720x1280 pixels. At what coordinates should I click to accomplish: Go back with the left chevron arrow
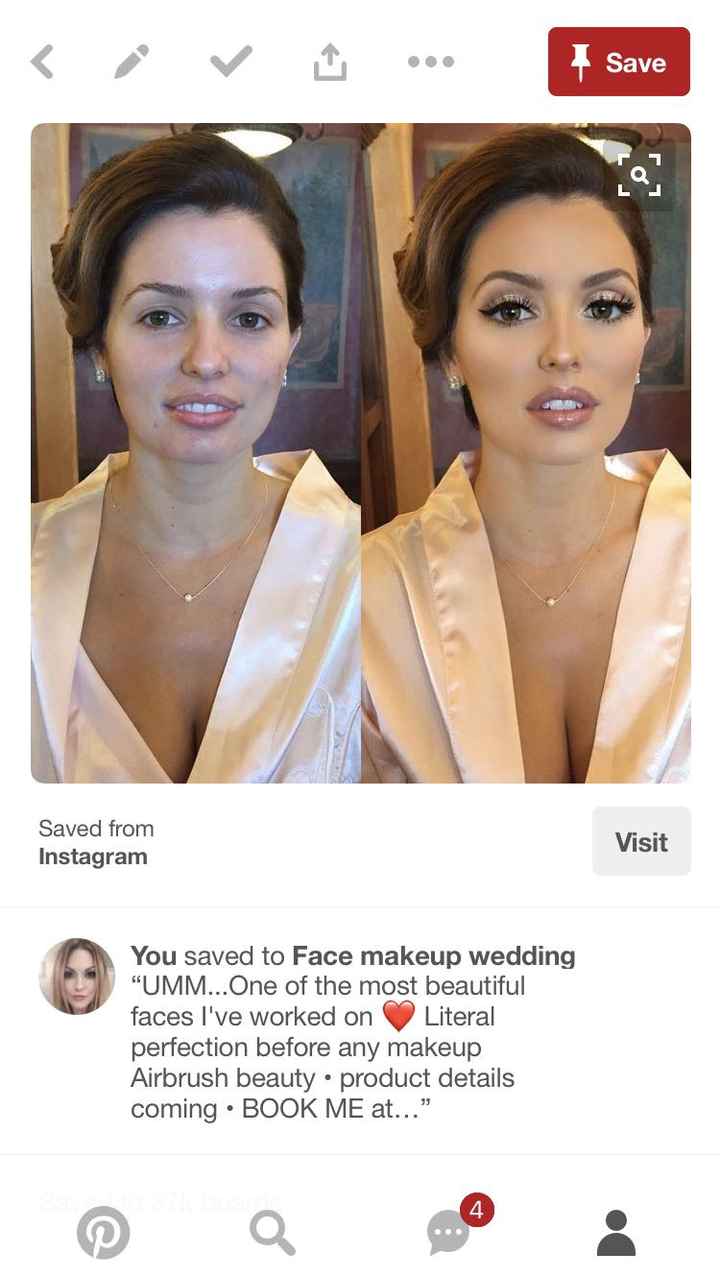click(42, 60)
